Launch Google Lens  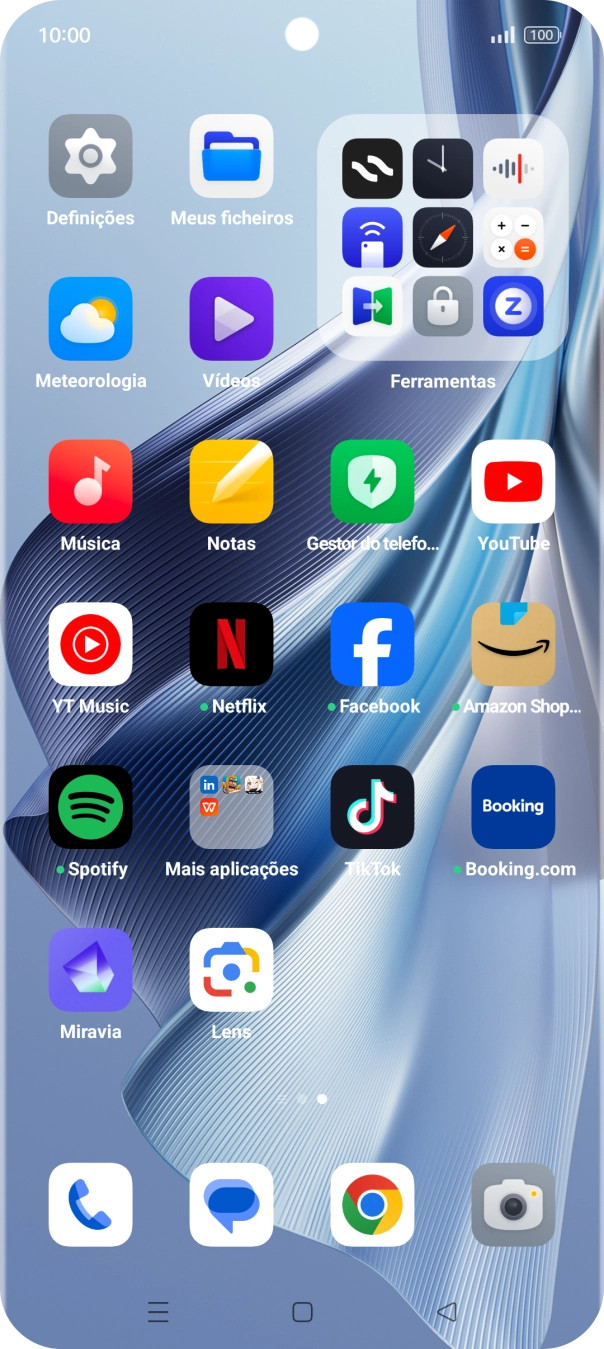click(x=231, y=971)
